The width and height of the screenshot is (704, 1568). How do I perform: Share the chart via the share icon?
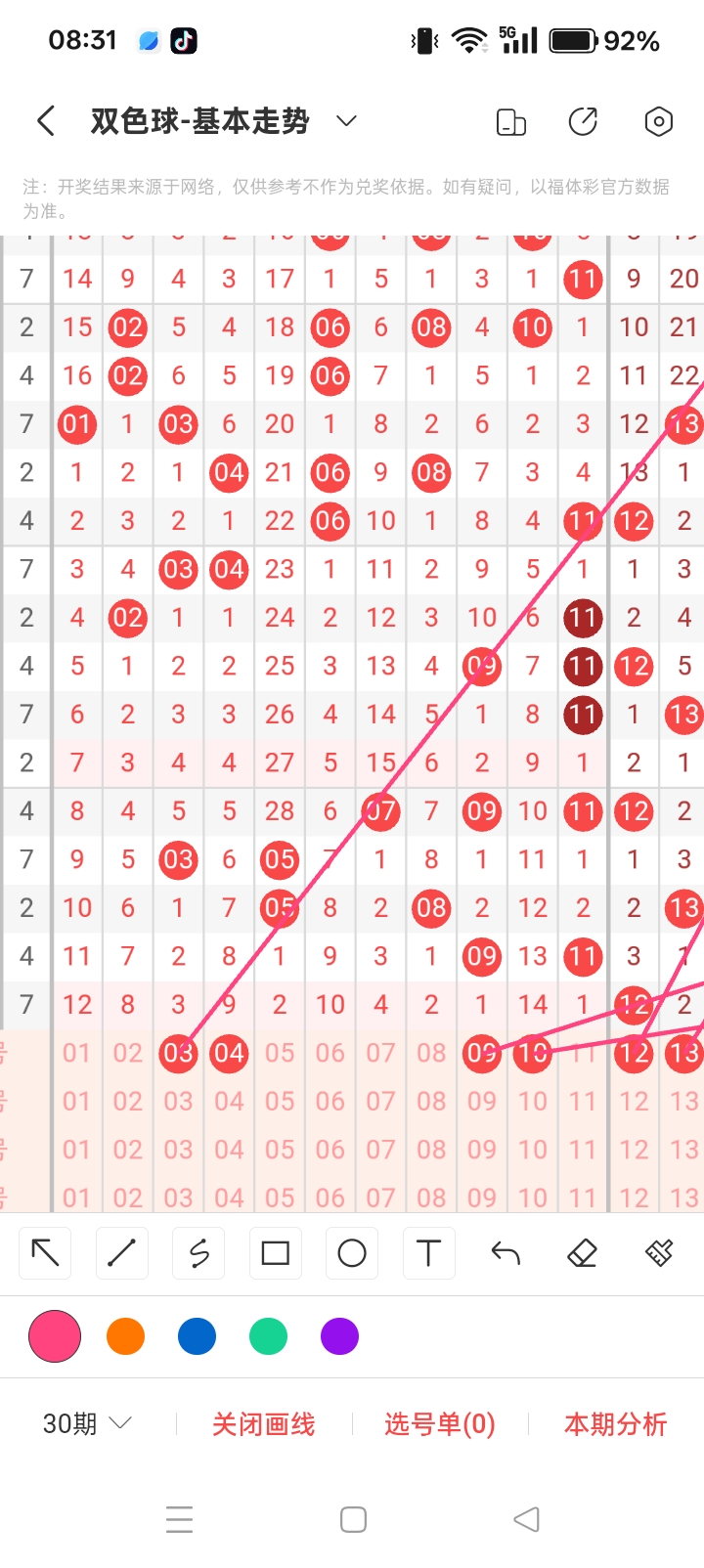[583, 122]
